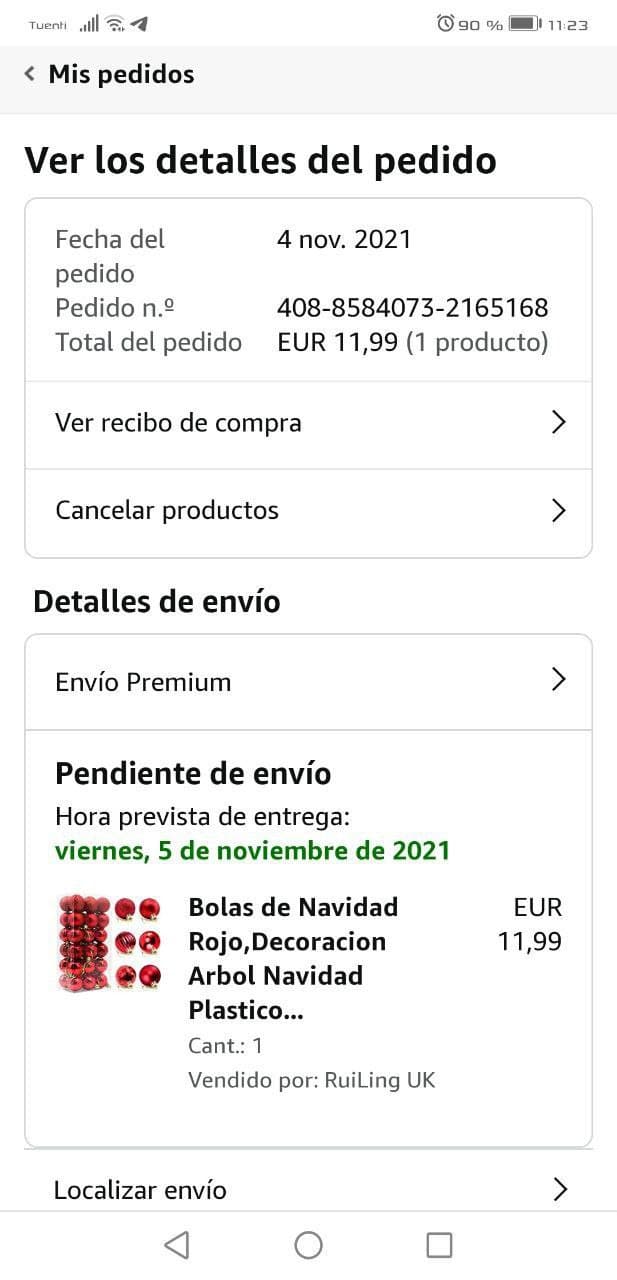View the Bolas de Navidad product
Screen dimensions: 617x1280
(293, 958)
